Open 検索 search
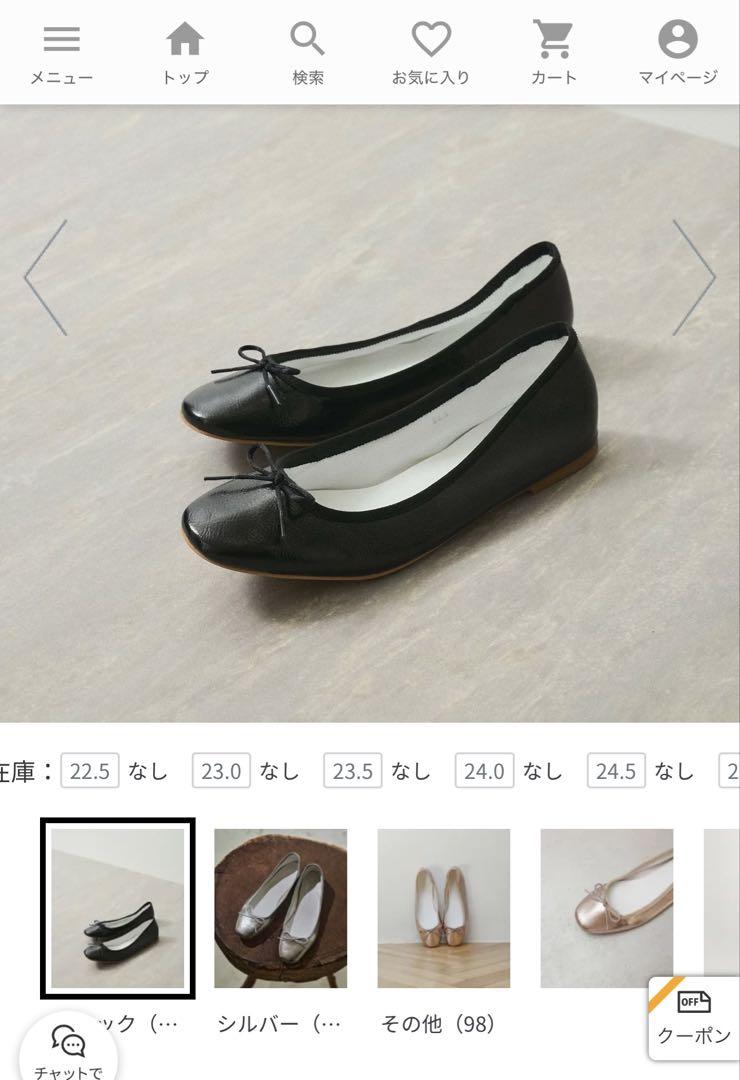The image size is (740, 1080). click(308, 52)
